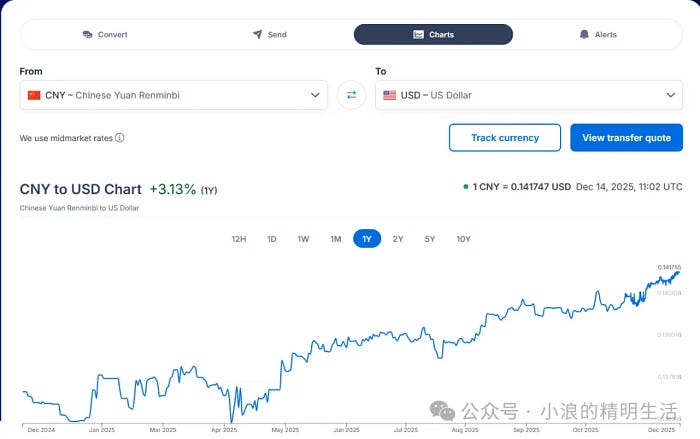The image size is (700, 439).
Task: Select the 1Y chart range
Action: coord(367,239)
